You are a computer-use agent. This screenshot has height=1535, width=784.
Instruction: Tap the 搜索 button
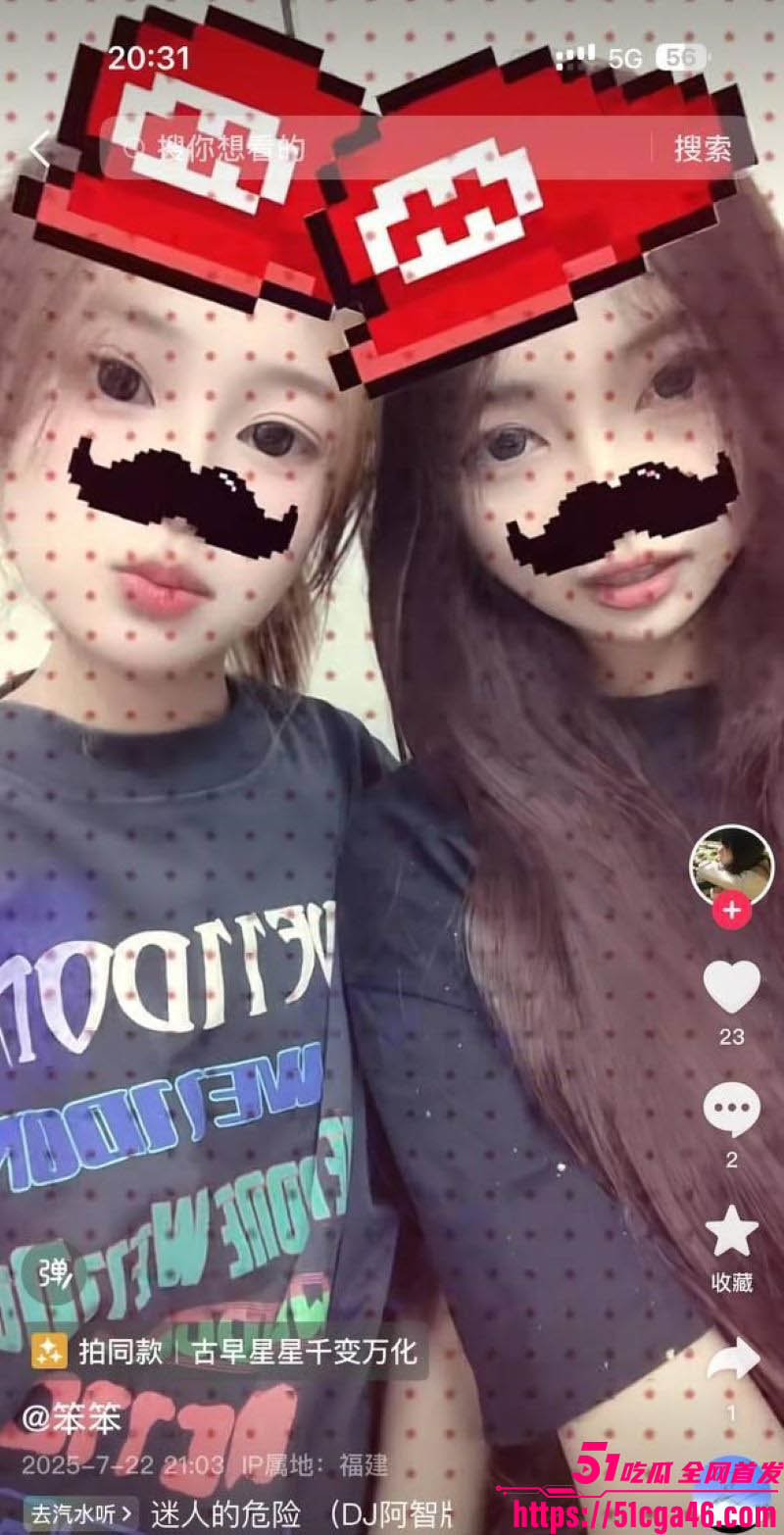702,149
